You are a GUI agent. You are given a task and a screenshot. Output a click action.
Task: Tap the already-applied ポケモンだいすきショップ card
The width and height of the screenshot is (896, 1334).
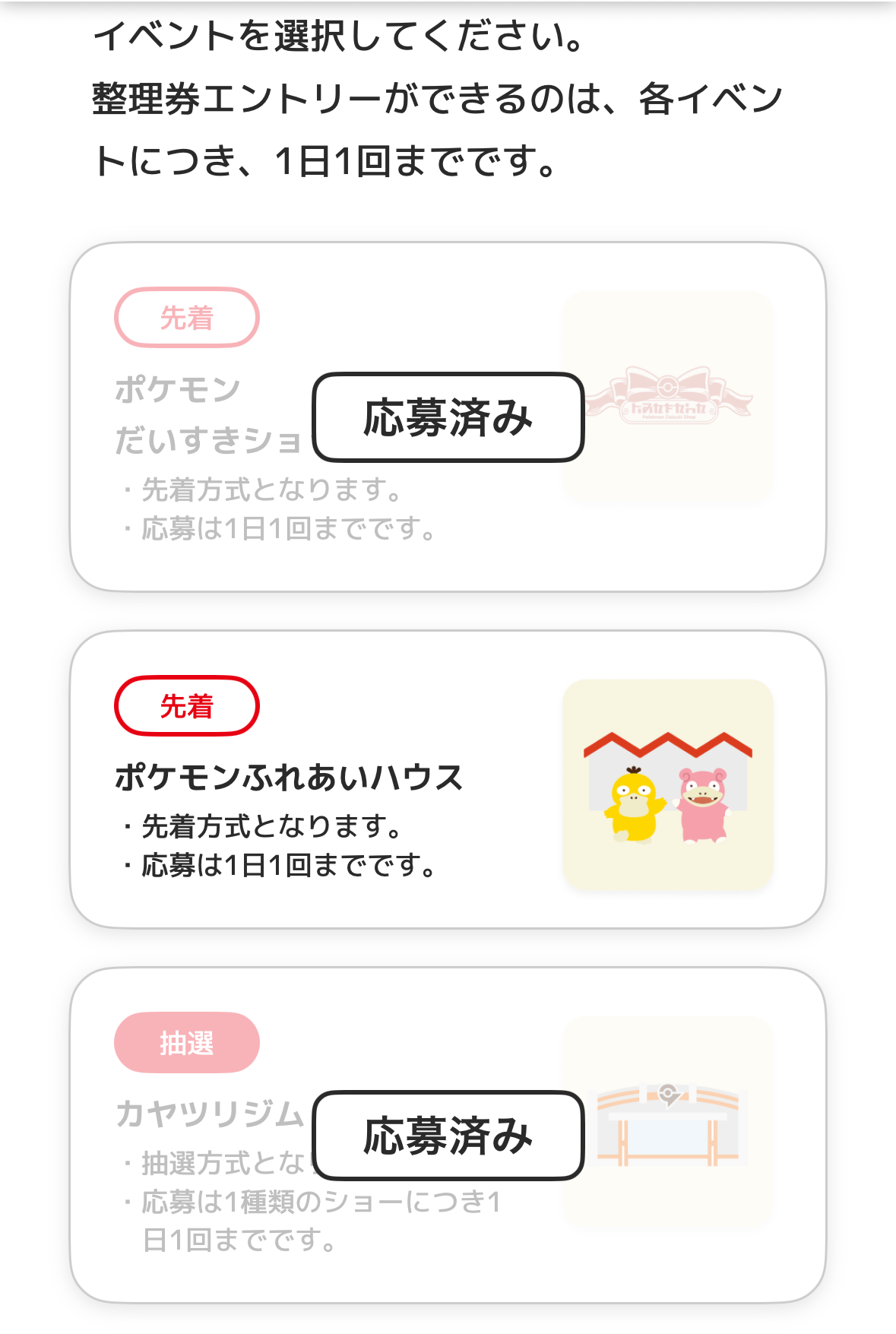click(448, 417)
